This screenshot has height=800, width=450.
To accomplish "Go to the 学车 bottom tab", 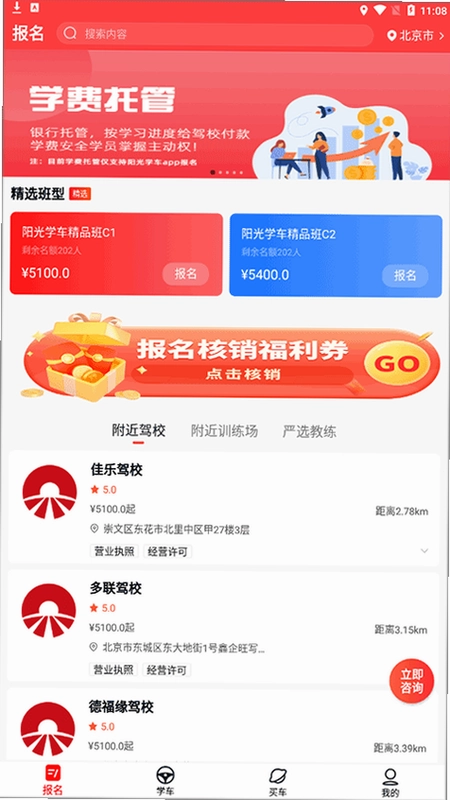I will tap(165, 782).
